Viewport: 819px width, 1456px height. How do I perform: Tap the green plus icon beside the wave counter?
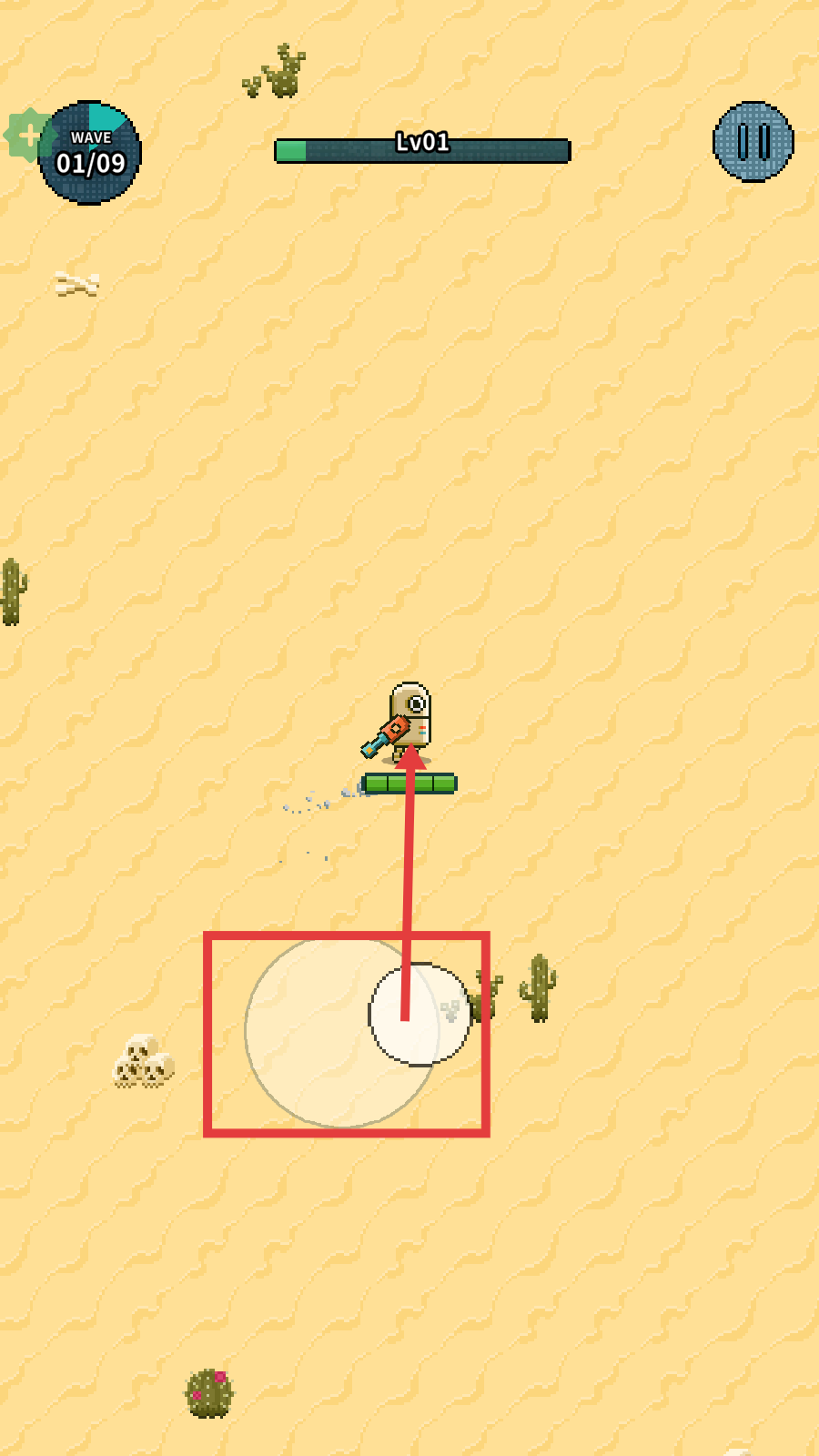tap(27, 136)
